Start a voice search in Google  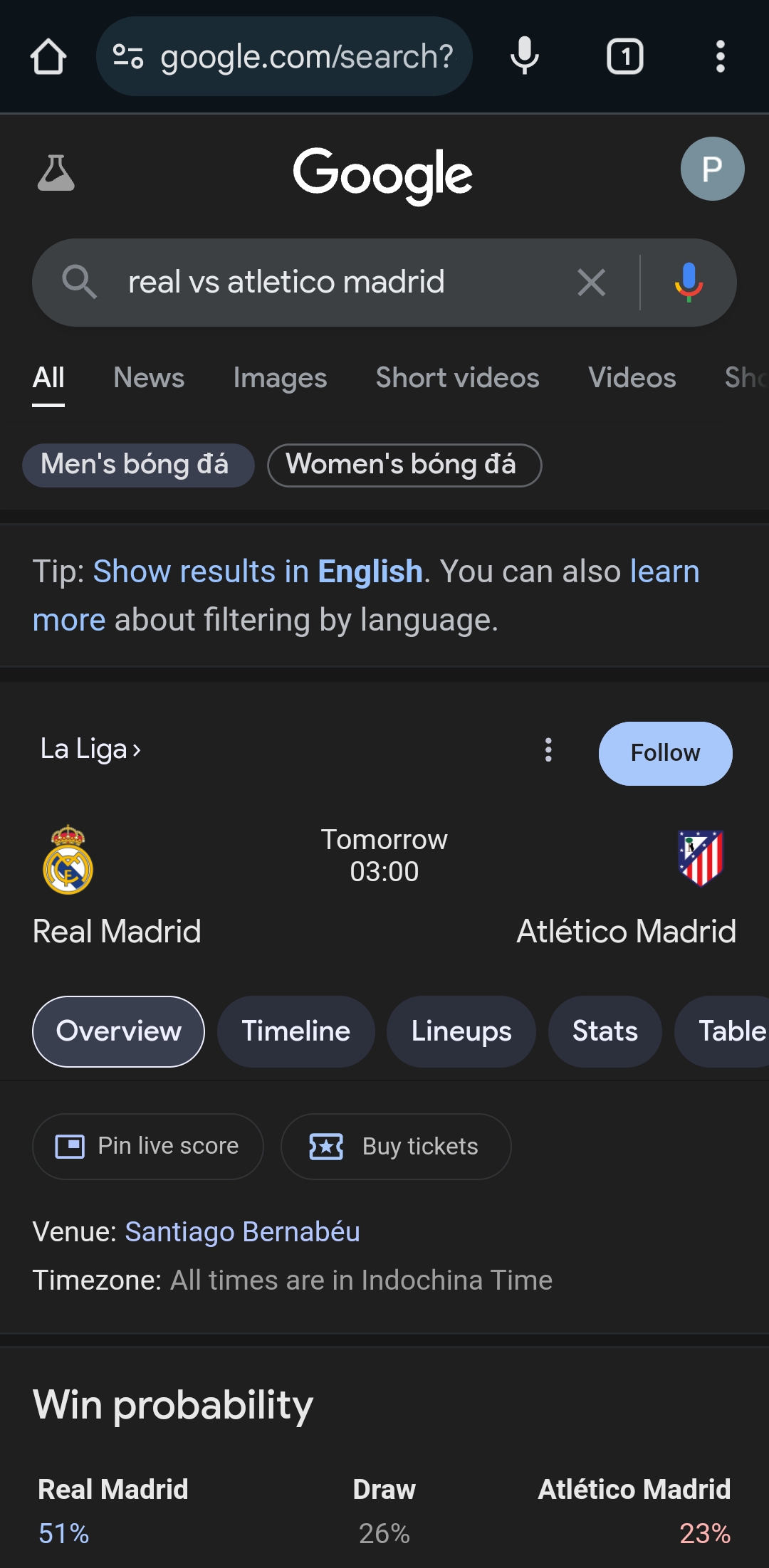(689, 283)
